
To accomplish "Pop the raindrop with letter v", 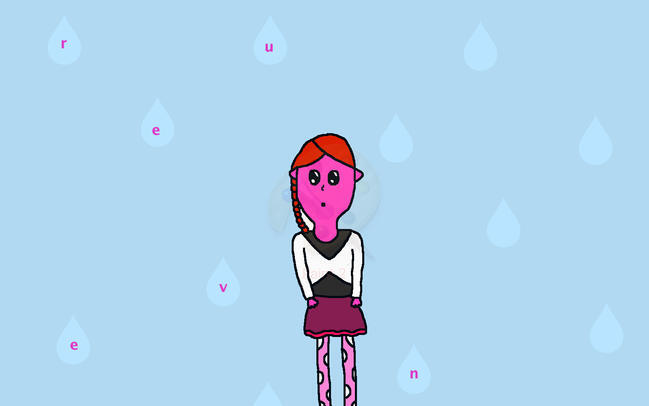I will (x=223, y=287).
